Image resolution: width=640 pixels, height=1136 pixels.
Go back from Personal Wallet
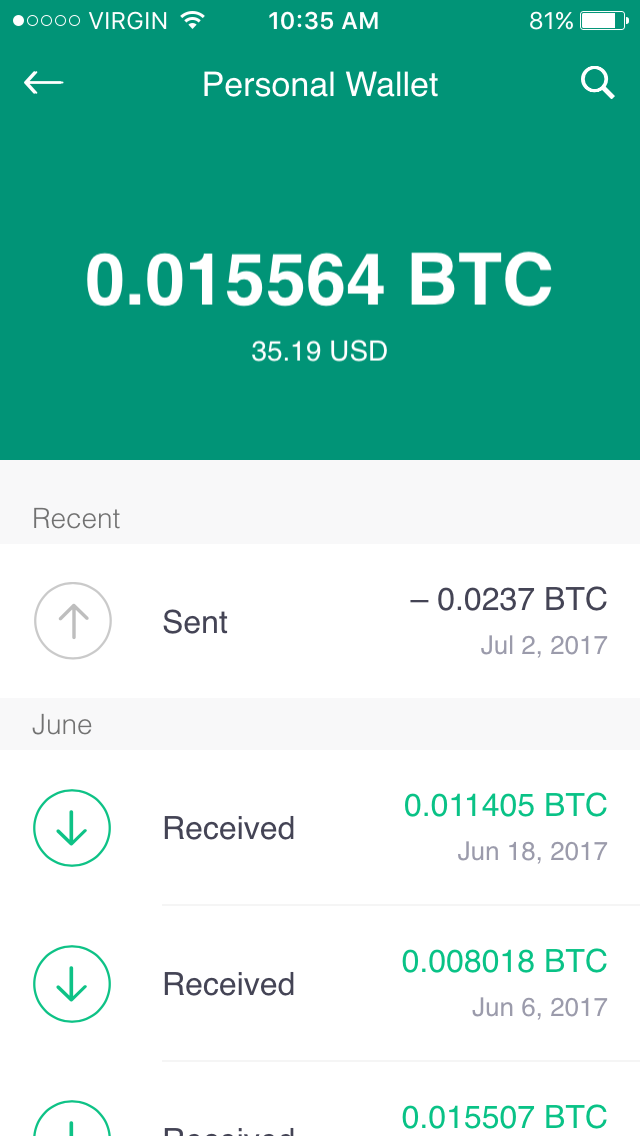point(44,84)
